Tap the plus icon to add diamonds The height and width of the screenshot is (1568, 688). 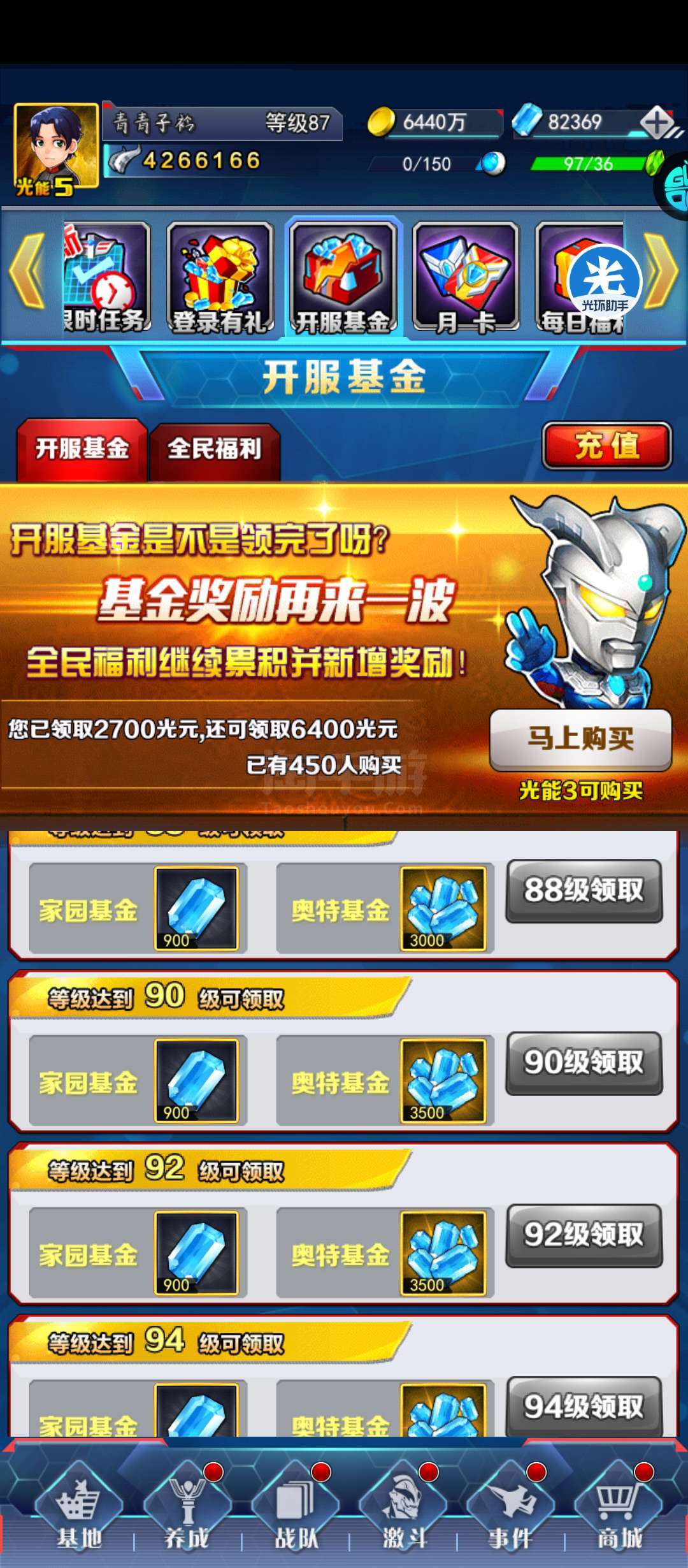tap(657, 121)
